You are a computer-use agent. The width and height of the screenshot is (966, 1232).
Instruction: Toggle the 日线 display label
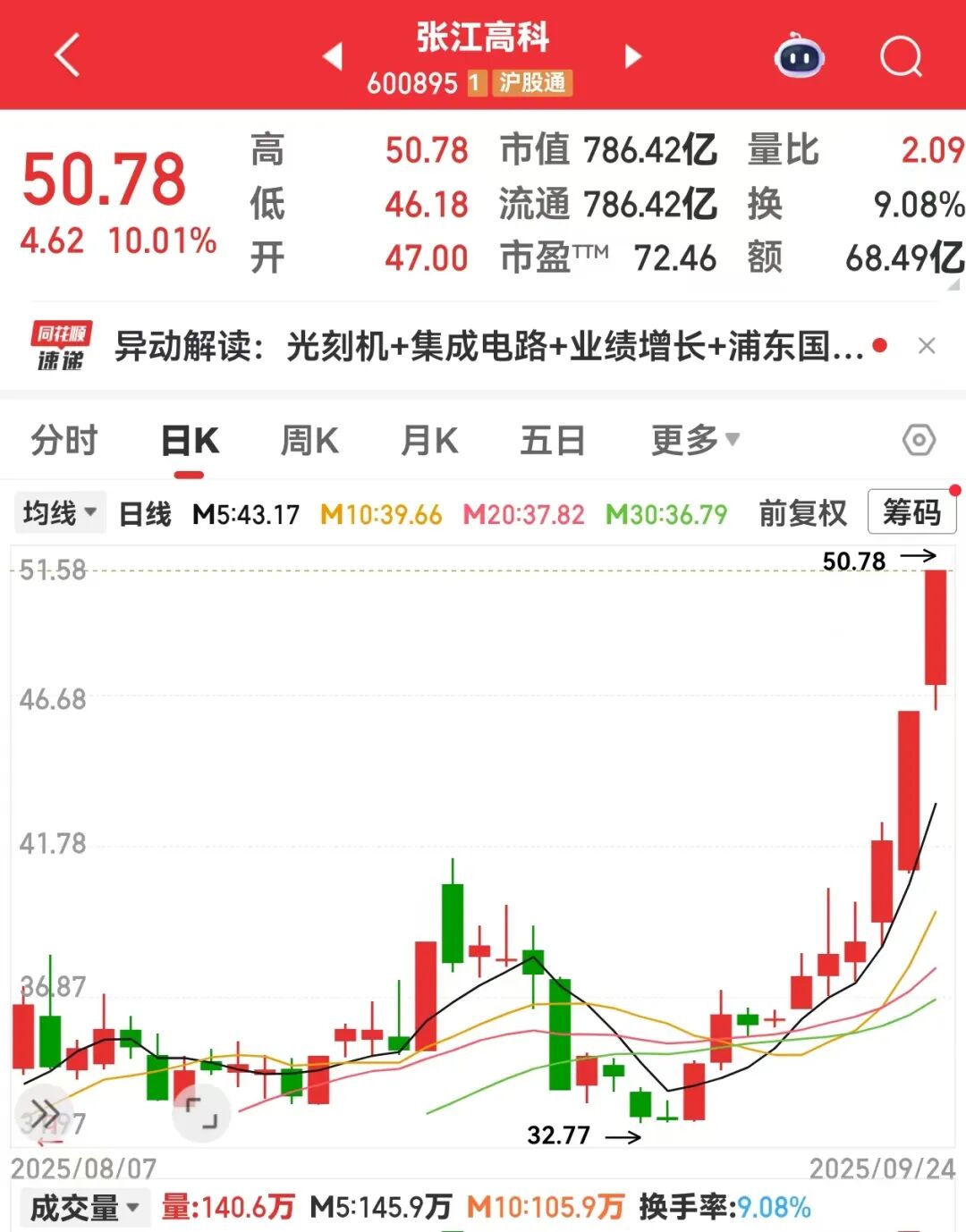click(143, 512)
